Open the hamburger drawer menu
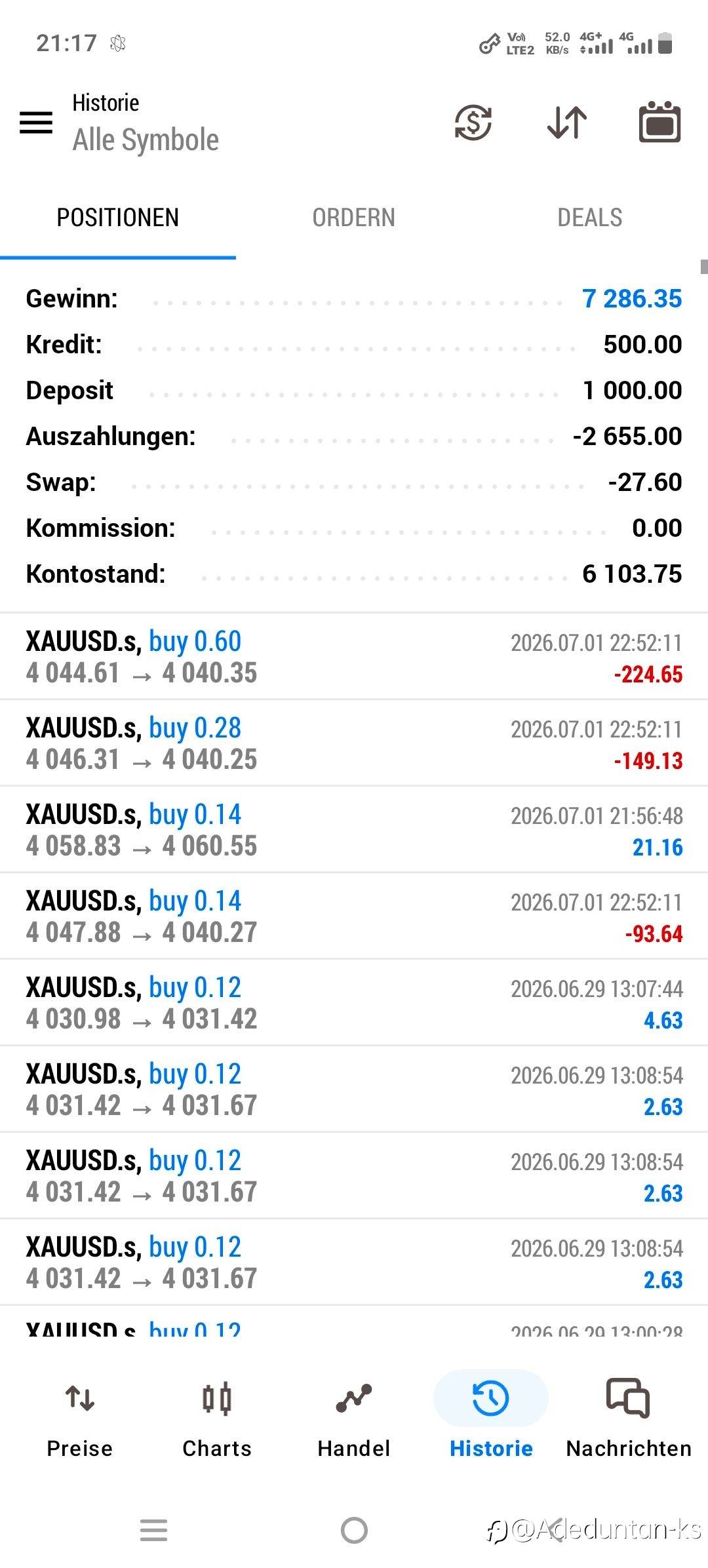The height and width of the screenshot is (1568, 708). coord(36,123)
